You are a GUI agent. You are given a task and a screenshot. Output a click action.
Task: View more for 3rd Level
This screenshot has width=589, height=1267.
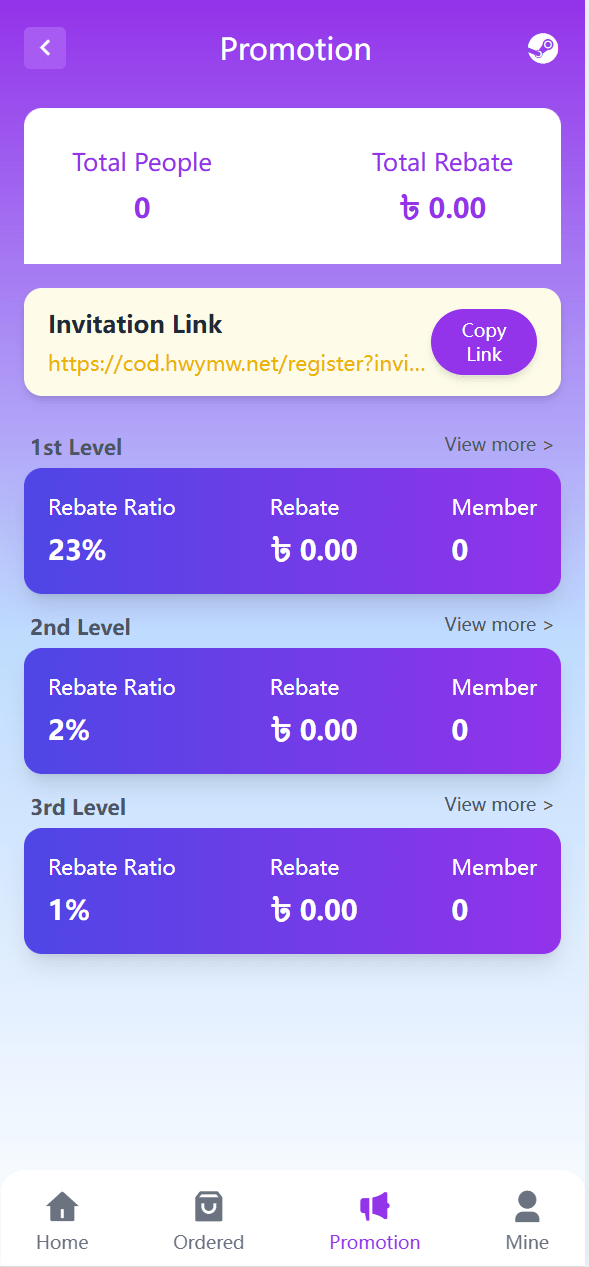498,805
